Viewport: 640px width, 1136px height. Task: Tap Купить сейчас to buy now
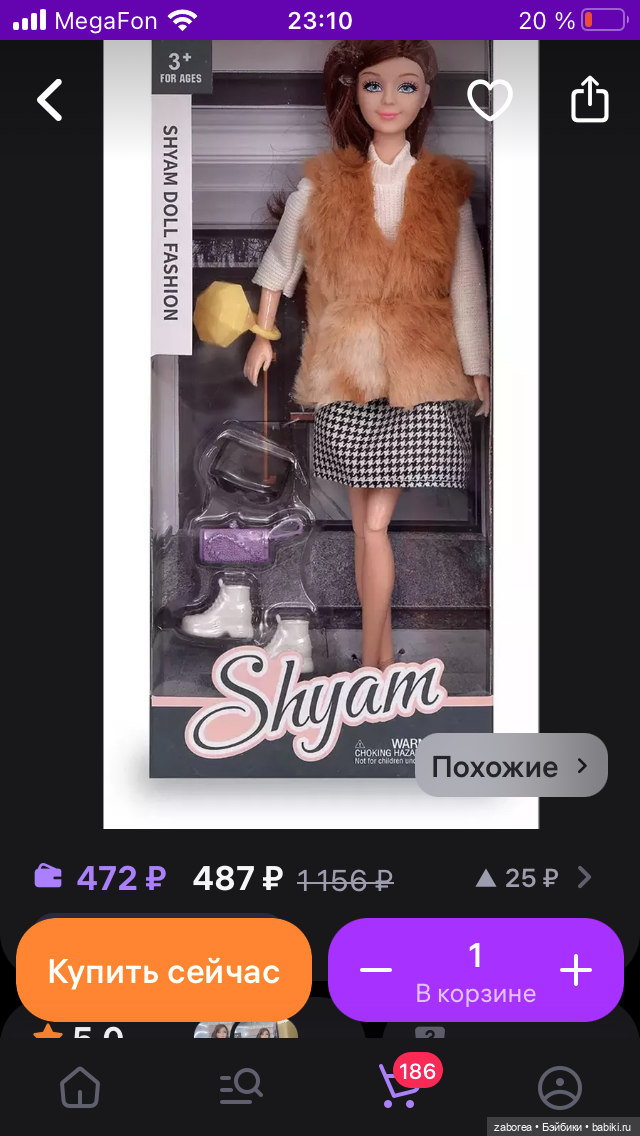(164, 971)
